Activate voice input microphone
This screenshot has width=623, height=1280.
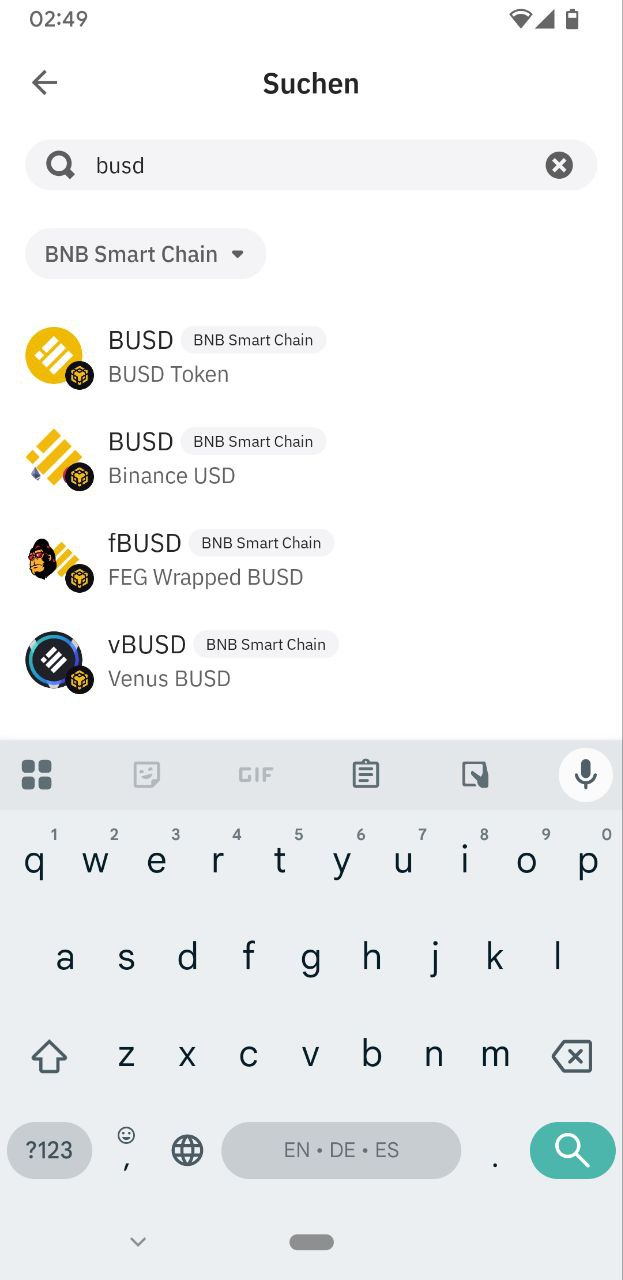(585, 774)
